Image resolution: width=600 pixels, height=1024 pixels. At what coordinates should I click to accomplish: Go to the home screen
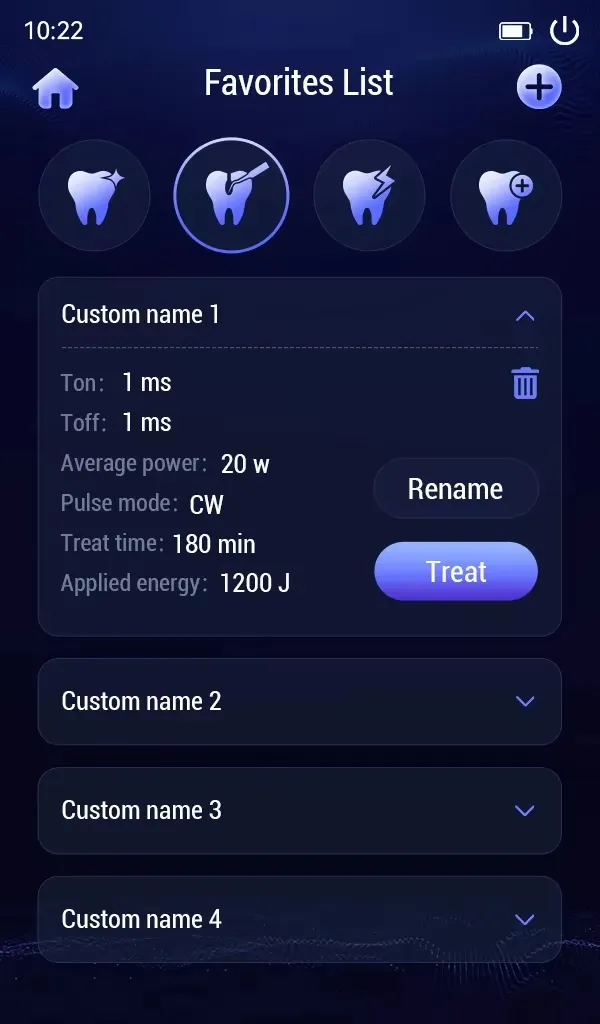[x=55, y=88]
